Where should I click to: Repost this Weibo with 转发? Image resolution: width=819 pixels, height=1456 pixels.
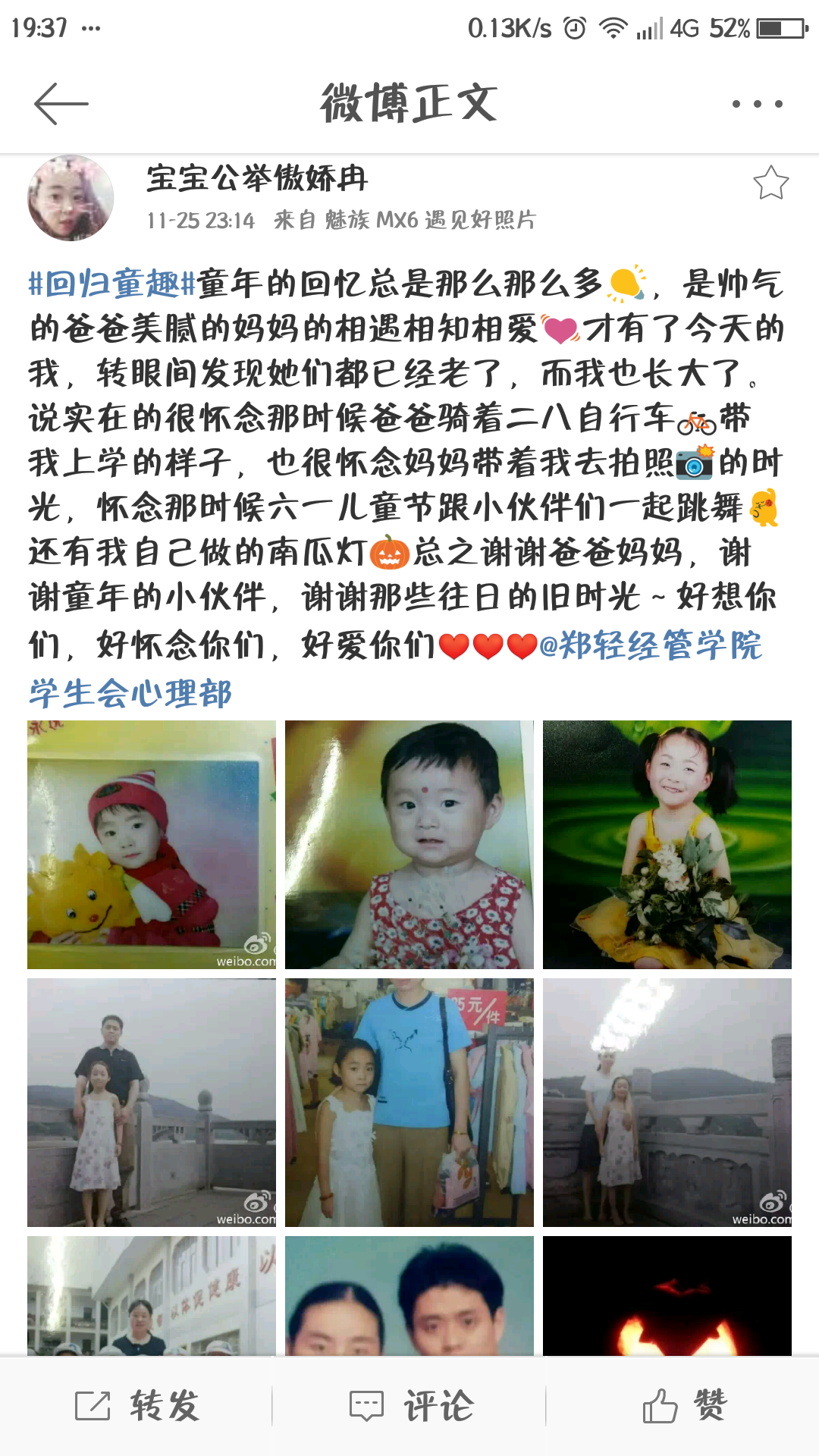coord(138,1405)
